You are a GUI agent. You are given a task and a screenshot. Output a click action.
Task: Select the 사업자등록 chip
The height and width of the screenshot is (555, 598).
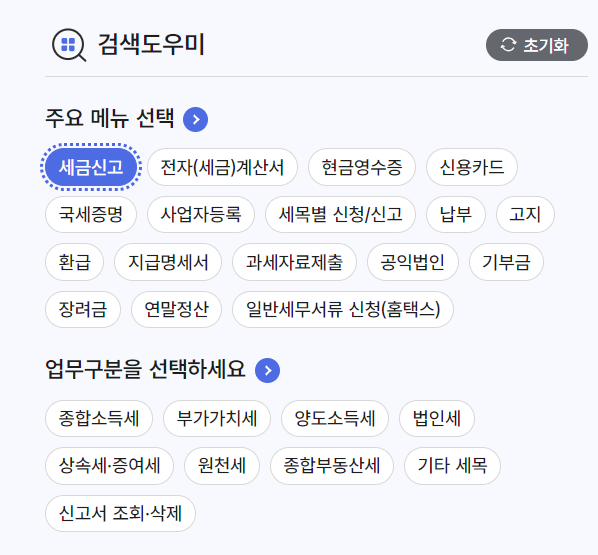201,214
